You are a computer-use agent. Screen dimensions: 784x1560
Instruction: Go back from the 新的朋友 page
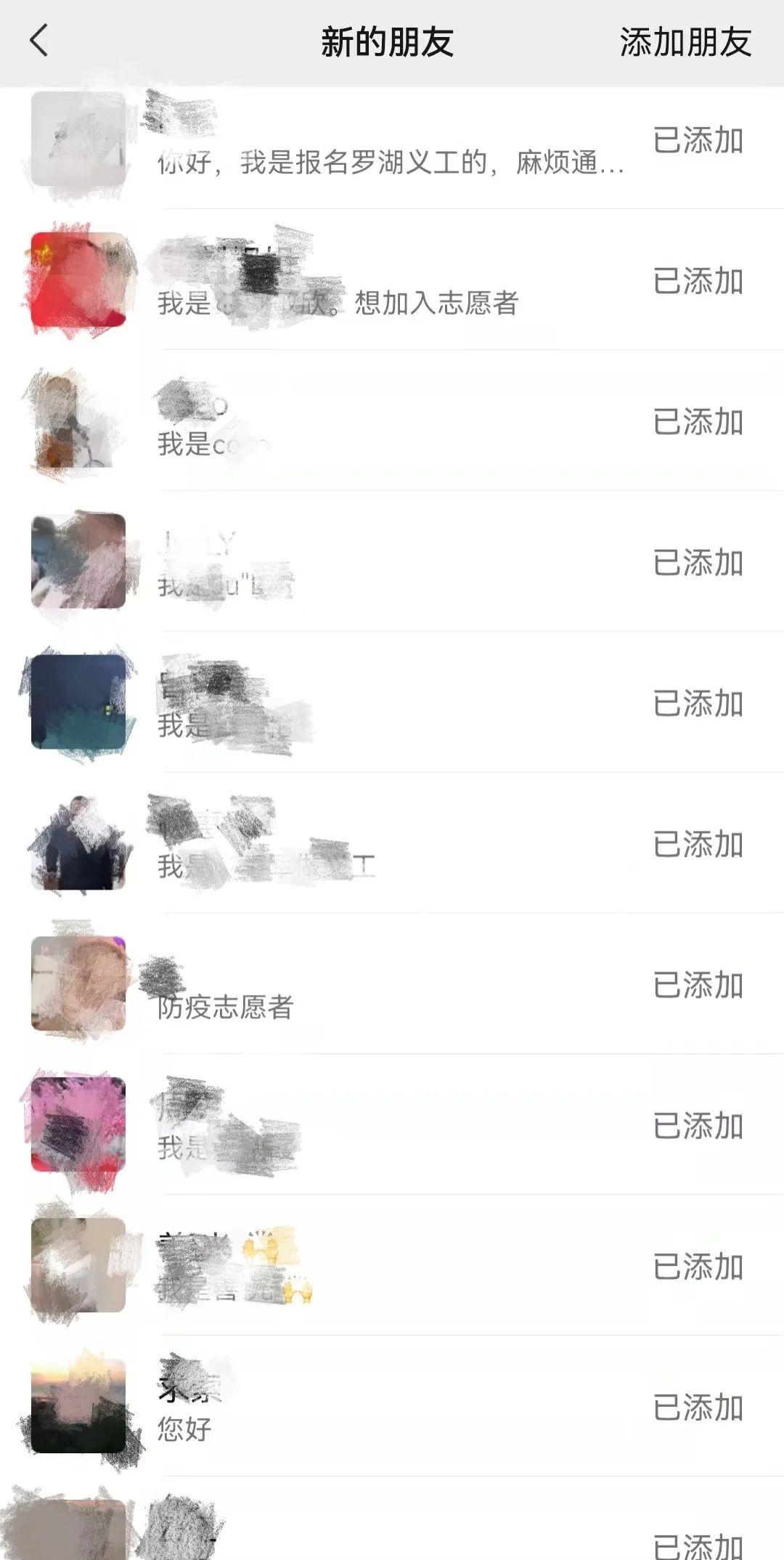(39, 41)
